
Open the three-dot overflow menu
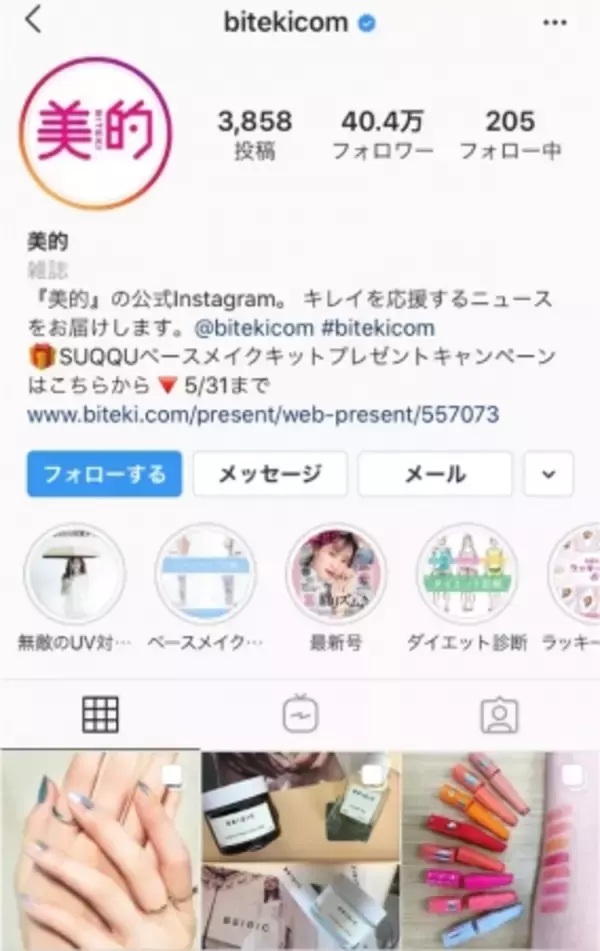[x=553, y=22]
